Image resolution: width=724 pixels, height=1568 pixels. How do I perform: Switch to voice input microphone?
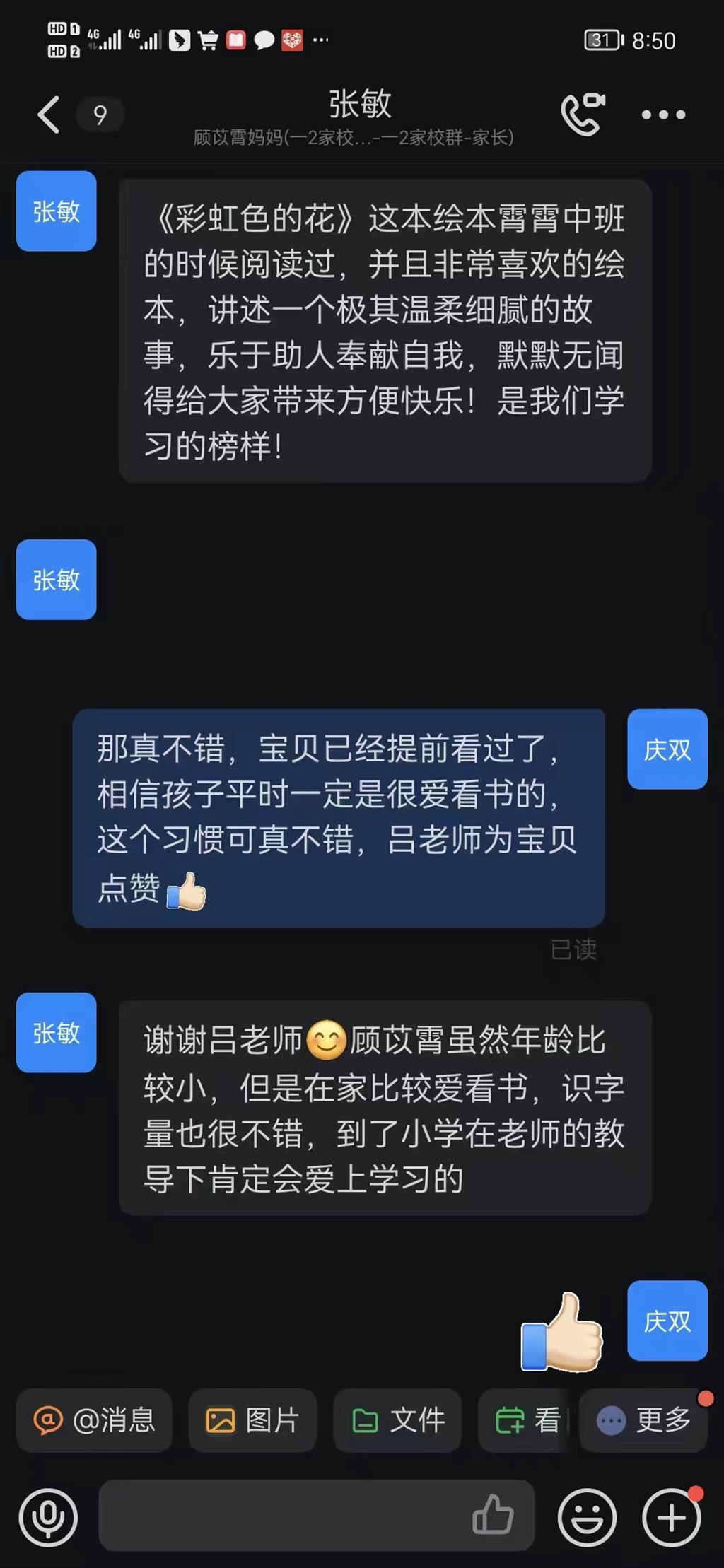[x=48, y=1517]
